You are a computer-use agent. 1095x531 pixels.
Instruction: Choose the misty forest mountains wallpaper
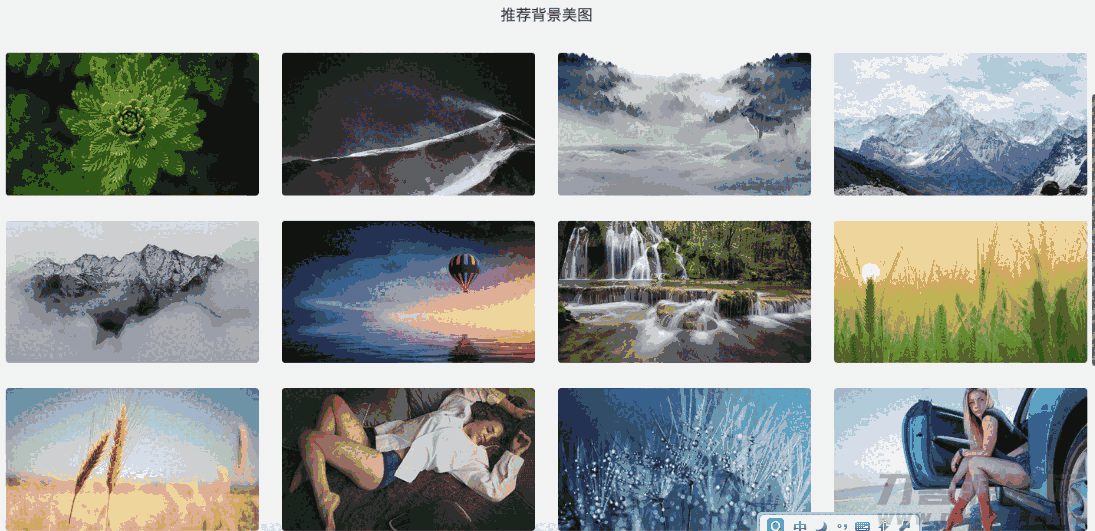point(684,124)
